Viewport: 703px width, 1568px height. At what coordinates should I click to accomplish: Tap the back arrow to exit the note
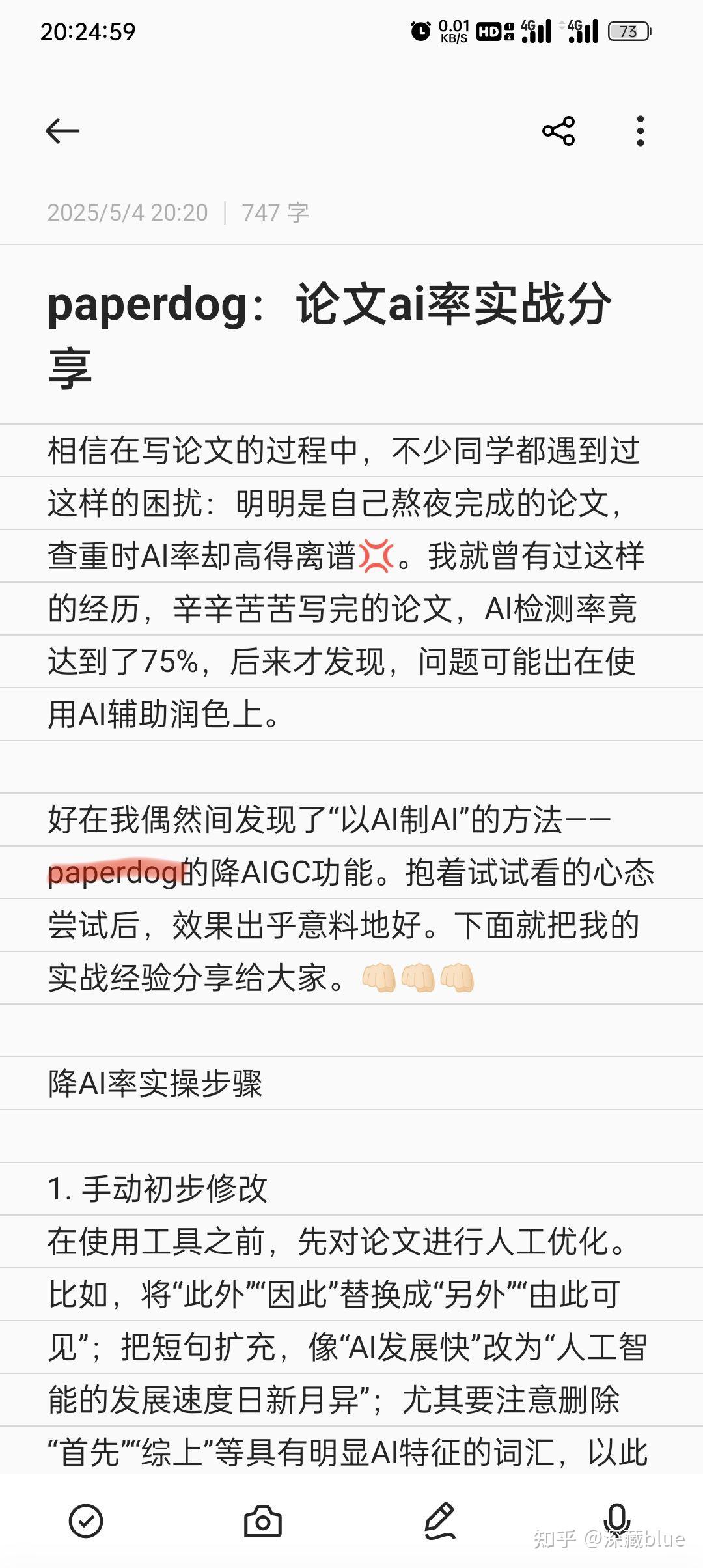coord(62,130)
